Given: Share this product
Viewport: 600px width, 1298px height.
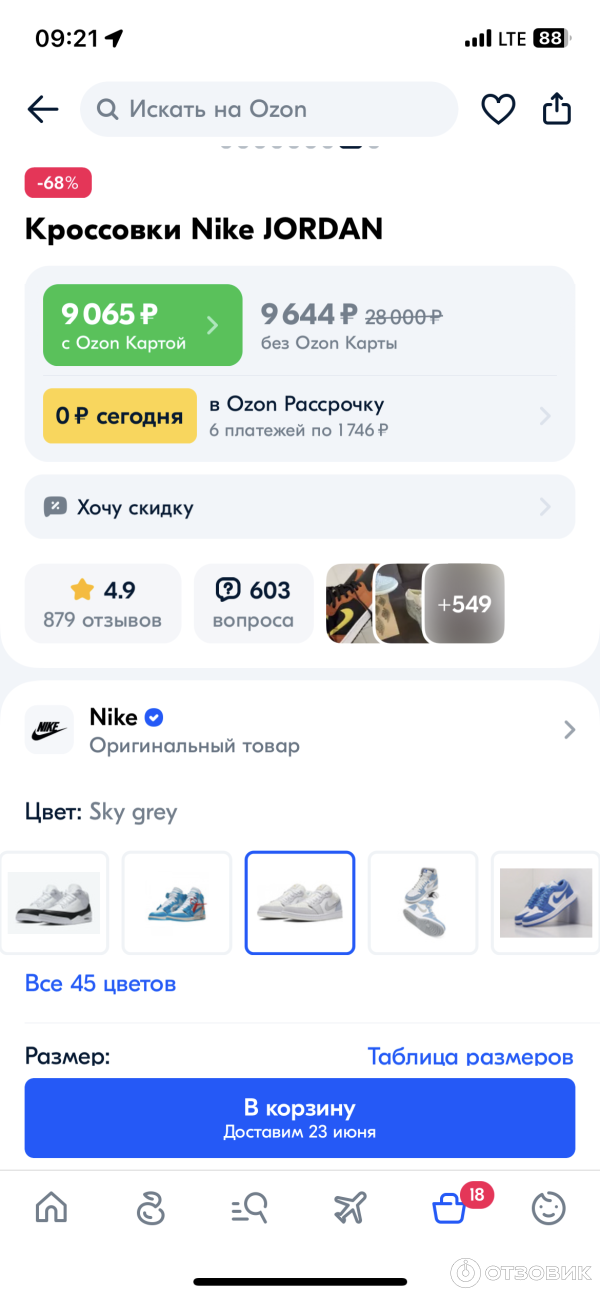Looking at the screenshot, I should click(x=557, y=109).
